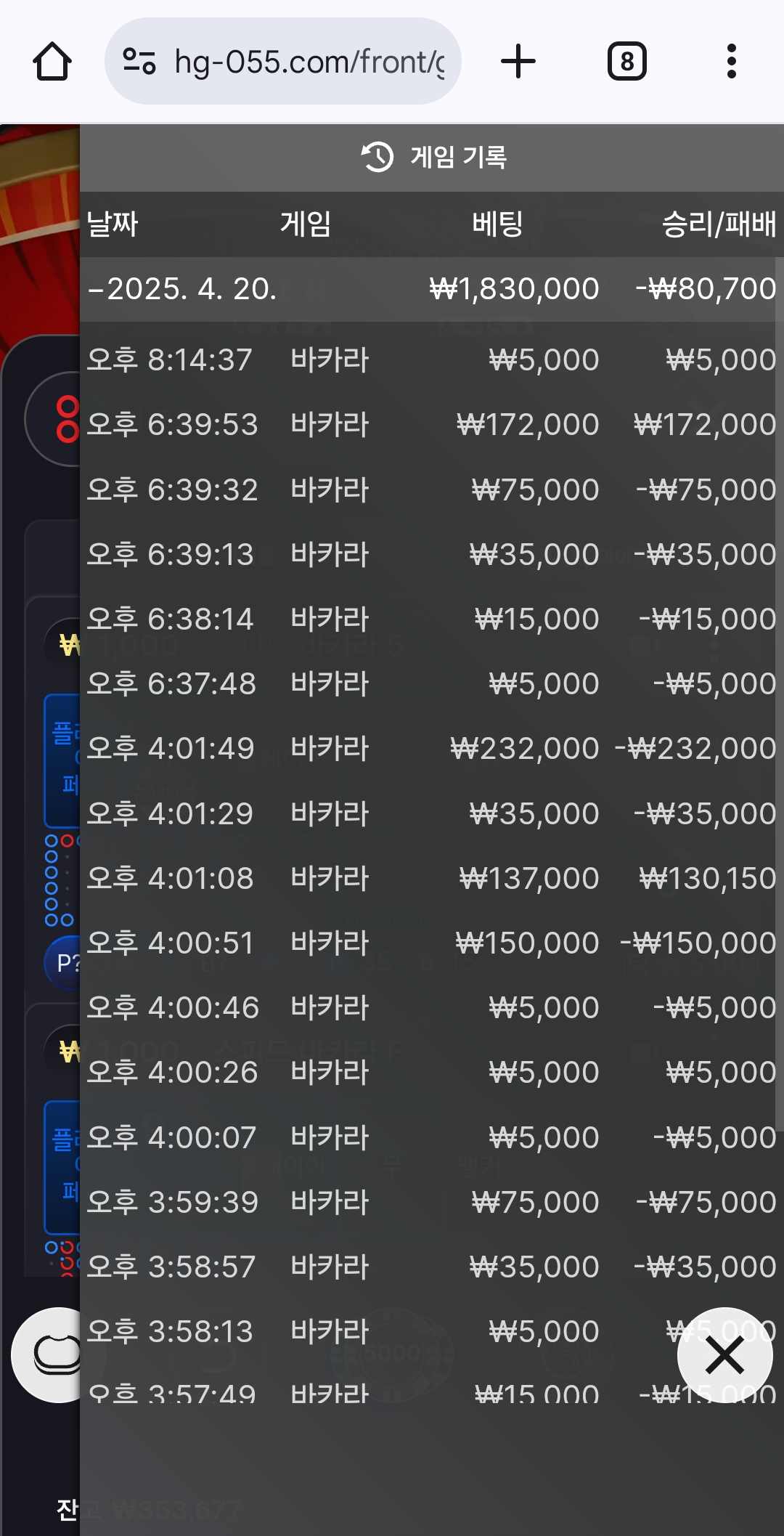Close the game history panel
This screenshot has width=784, height=1536.
click(724, 1355)
